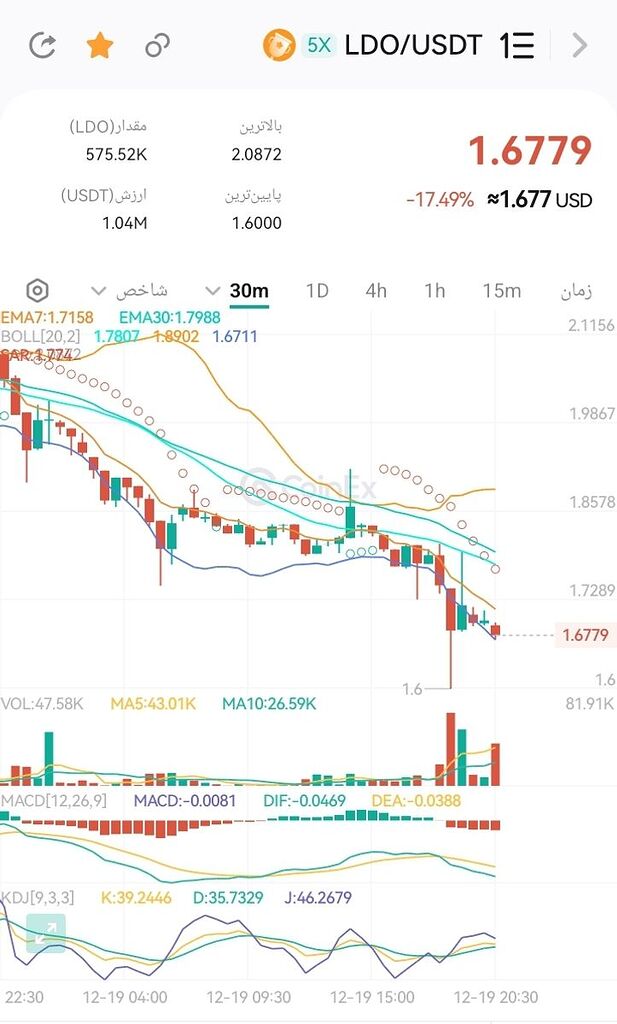Select the 30m timeframe
The image size is (617, 1024).
pos(249,291)
